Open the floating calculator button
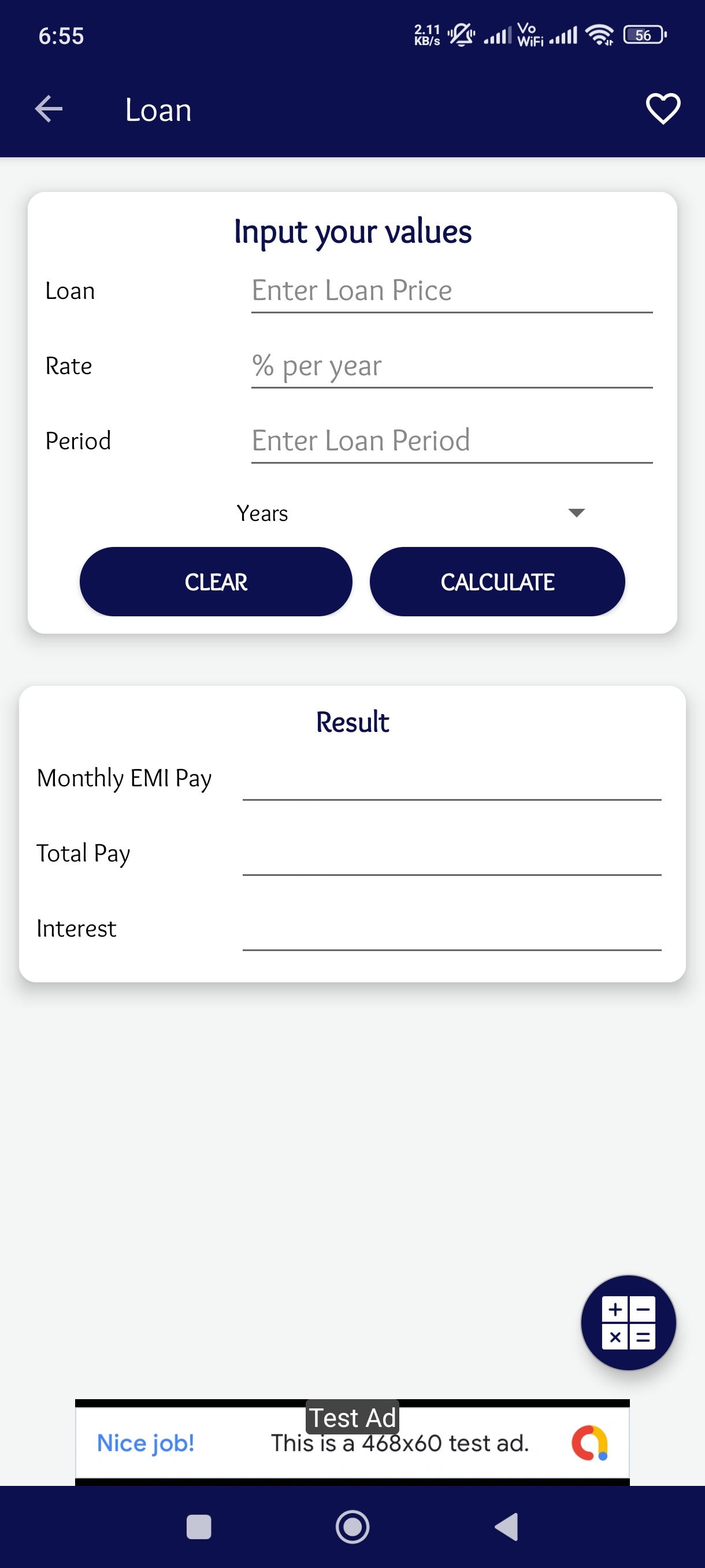 [x=628, y=1323]
